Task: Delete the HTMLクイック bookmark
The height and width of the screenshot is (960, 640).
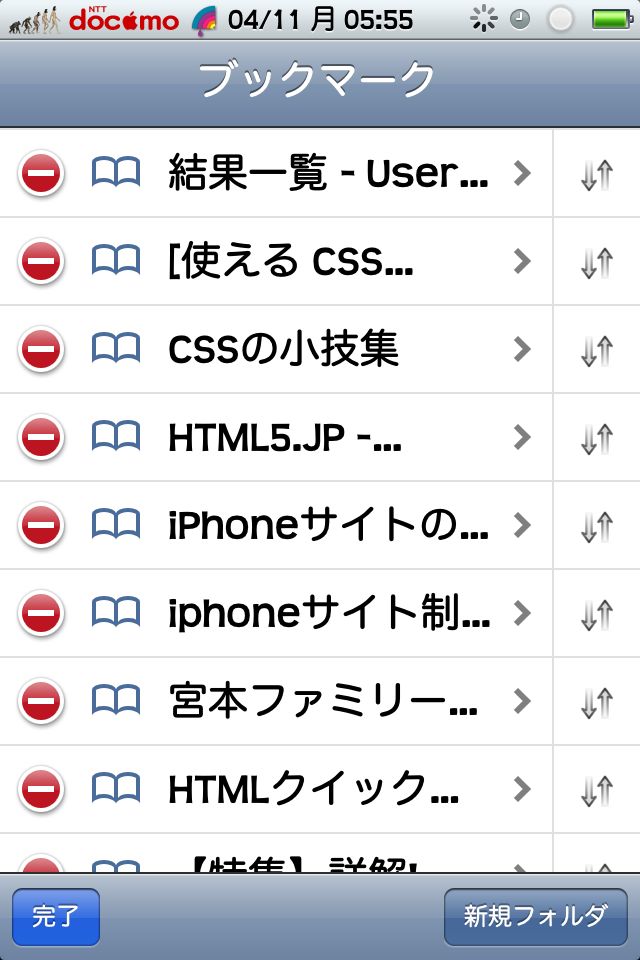Action: click(x=41, y=790)
